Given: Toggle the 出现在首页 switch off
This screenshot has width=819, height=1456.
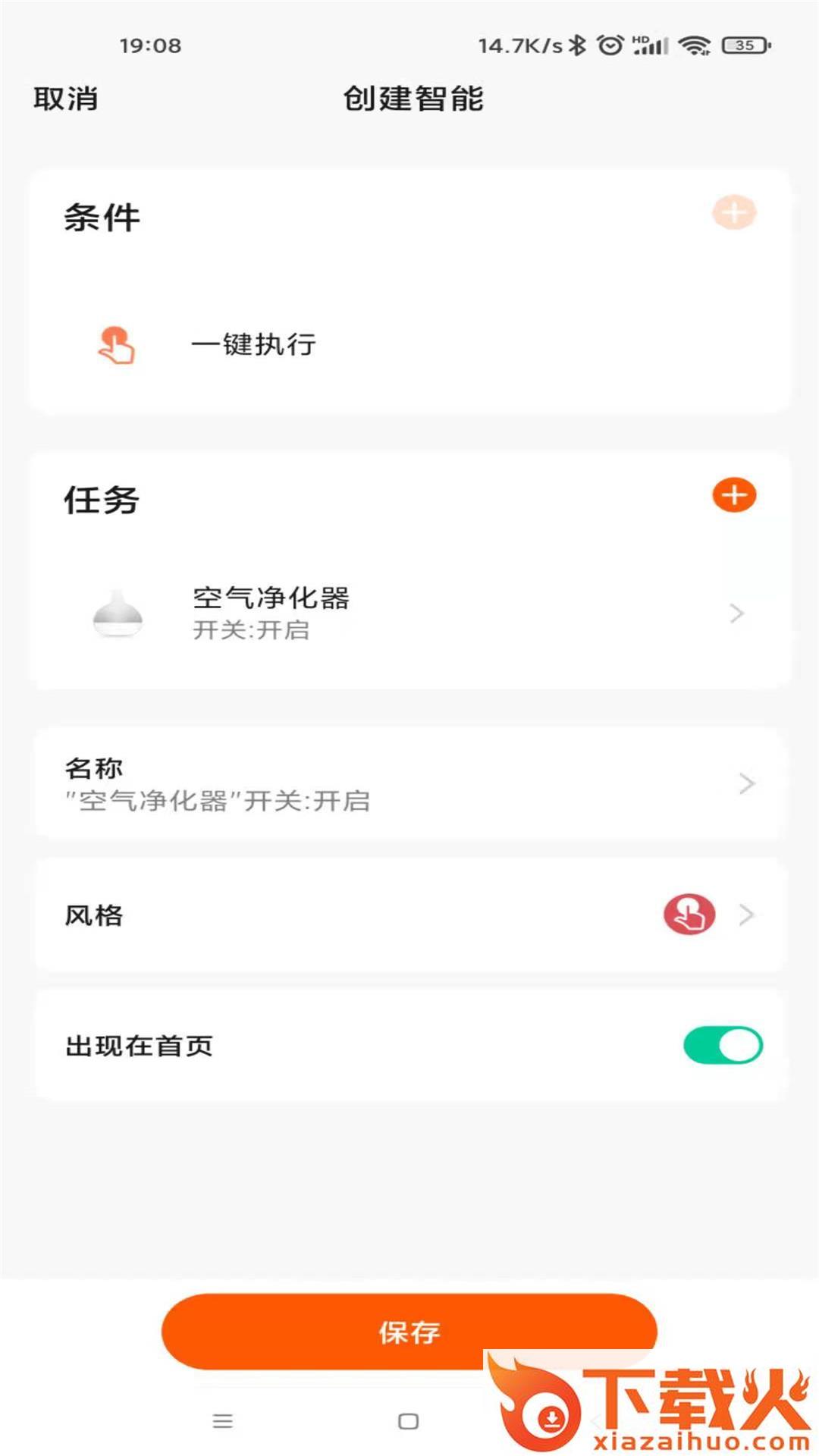Looking at the screenshot, I should click(723, 1046).
